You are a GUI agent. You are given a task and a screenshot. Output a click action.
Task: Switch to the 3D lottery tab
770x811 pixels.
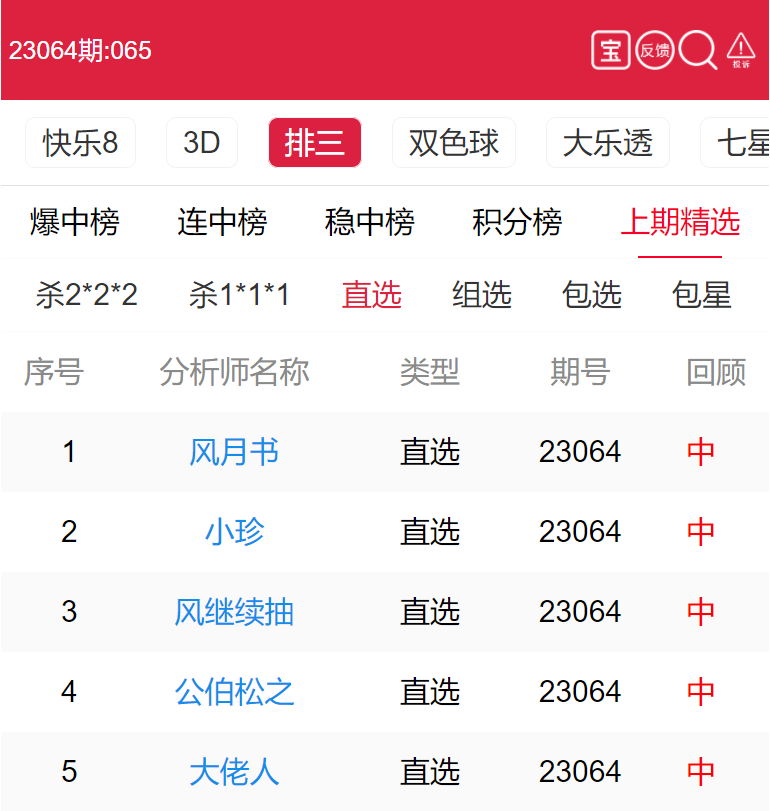point(202,143)
